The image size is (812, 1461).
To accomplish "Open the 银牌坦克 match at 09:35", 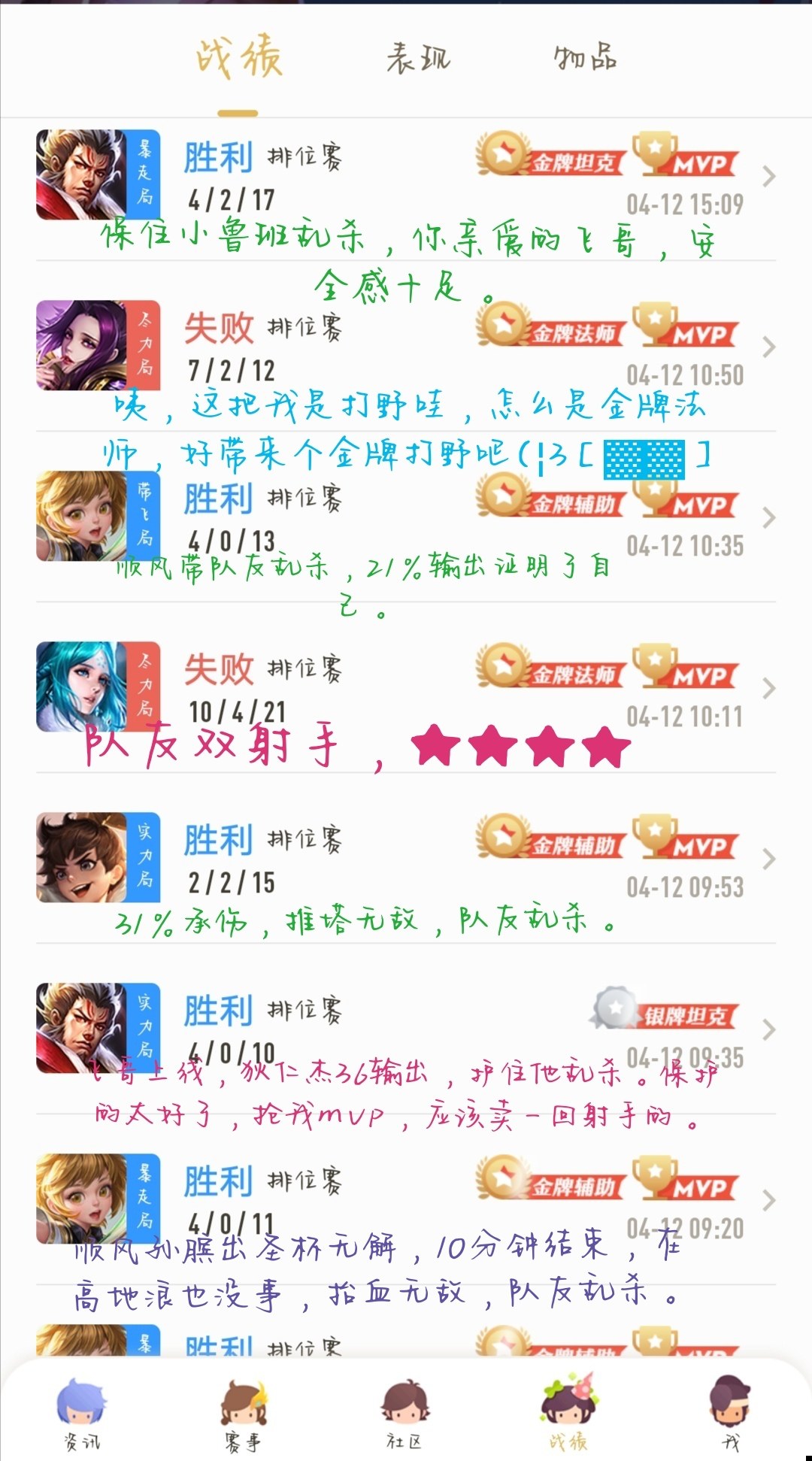I will point(406,1029).
